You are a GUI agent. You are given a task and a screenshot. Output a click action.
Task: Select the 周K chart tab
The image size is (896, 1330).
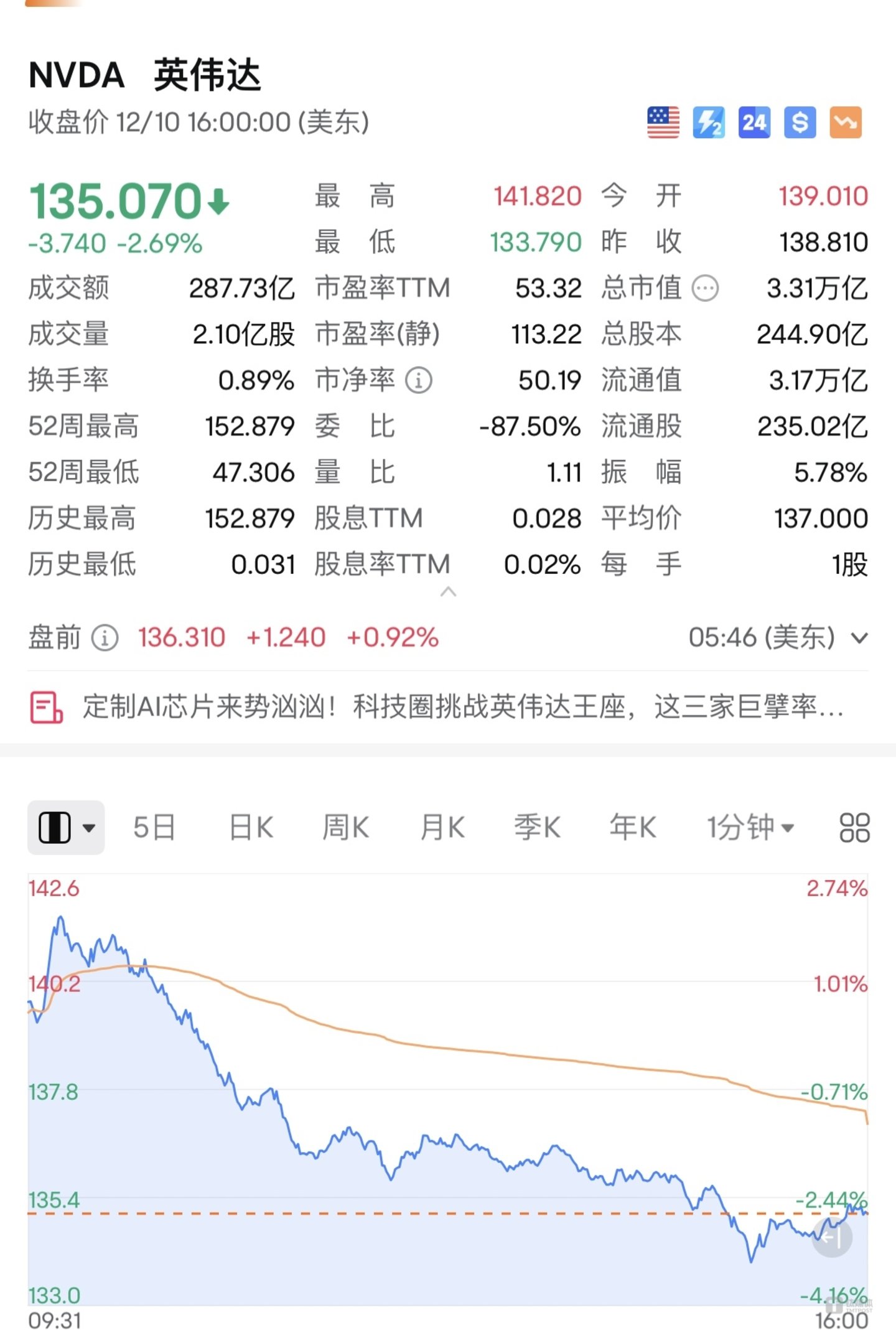[x=345, y=828]
